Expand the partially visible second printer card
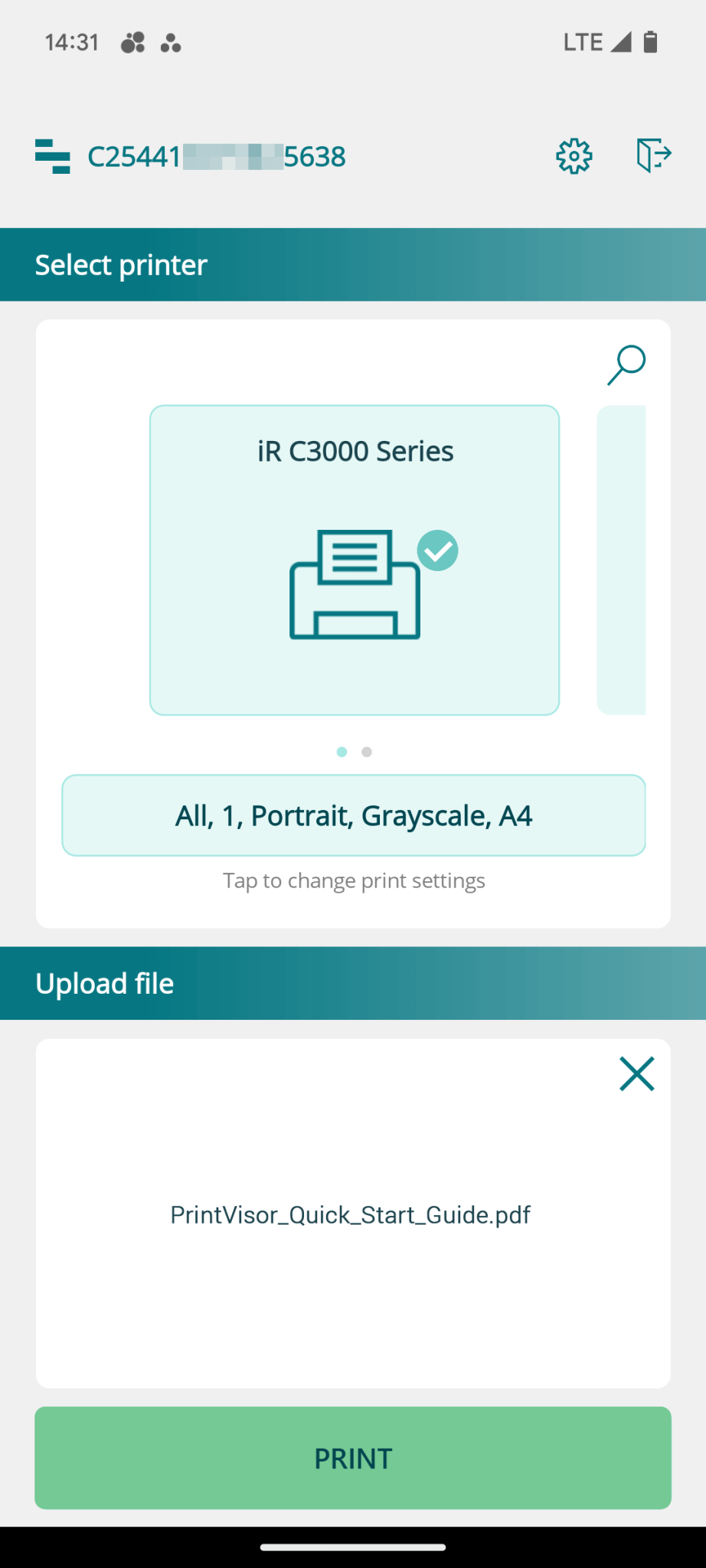 (622, 560)
